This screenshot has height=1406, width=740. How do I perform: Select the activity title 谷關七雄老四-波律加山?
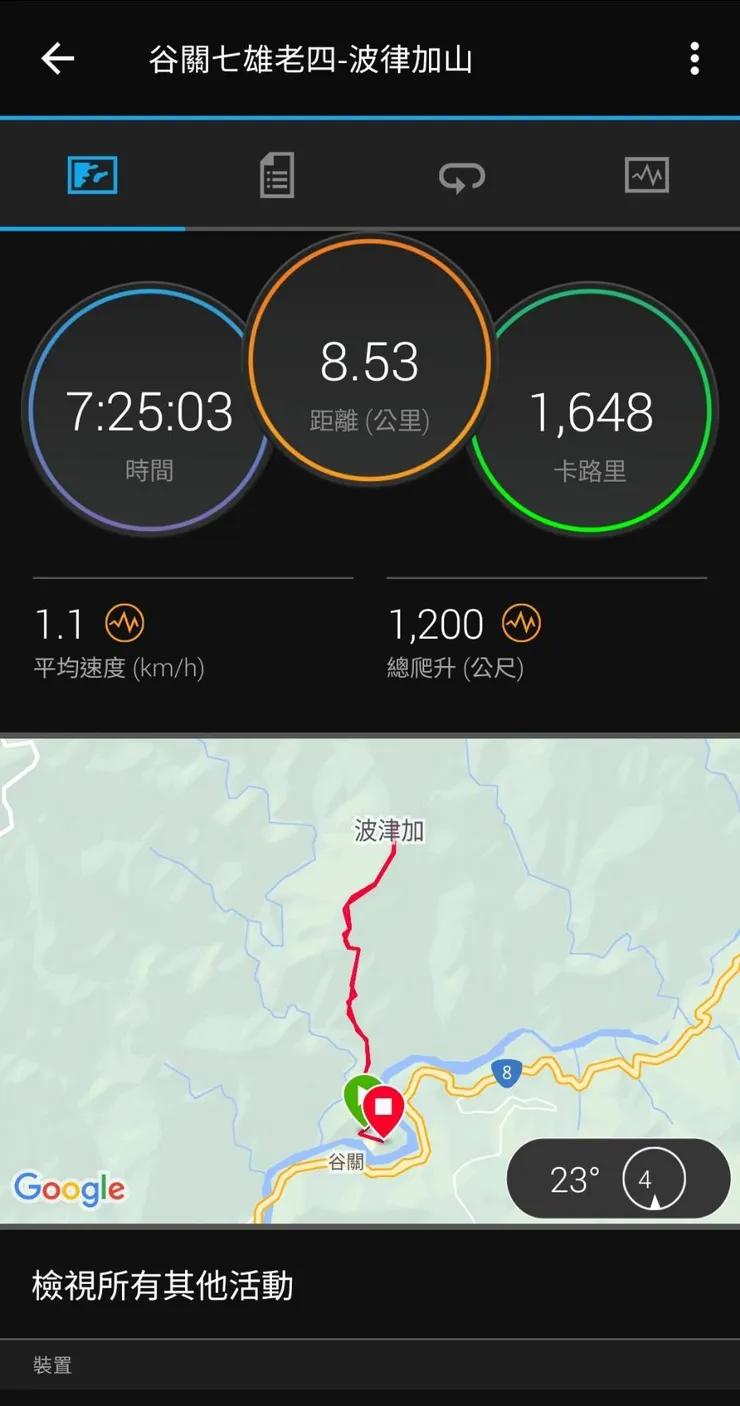point(312,58)
